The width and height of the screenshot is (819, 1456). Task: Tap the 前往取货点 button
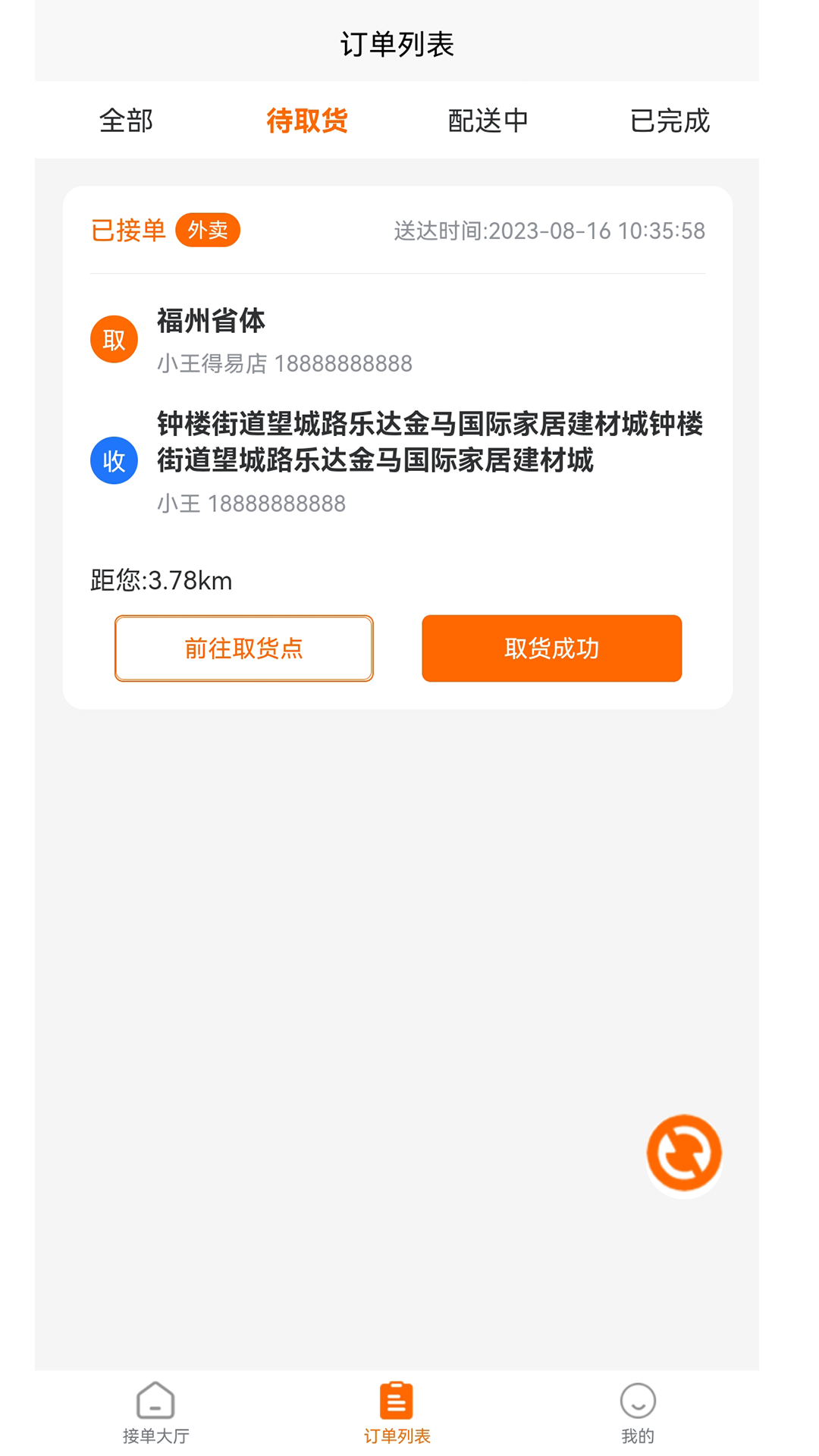tap(243, 648)
